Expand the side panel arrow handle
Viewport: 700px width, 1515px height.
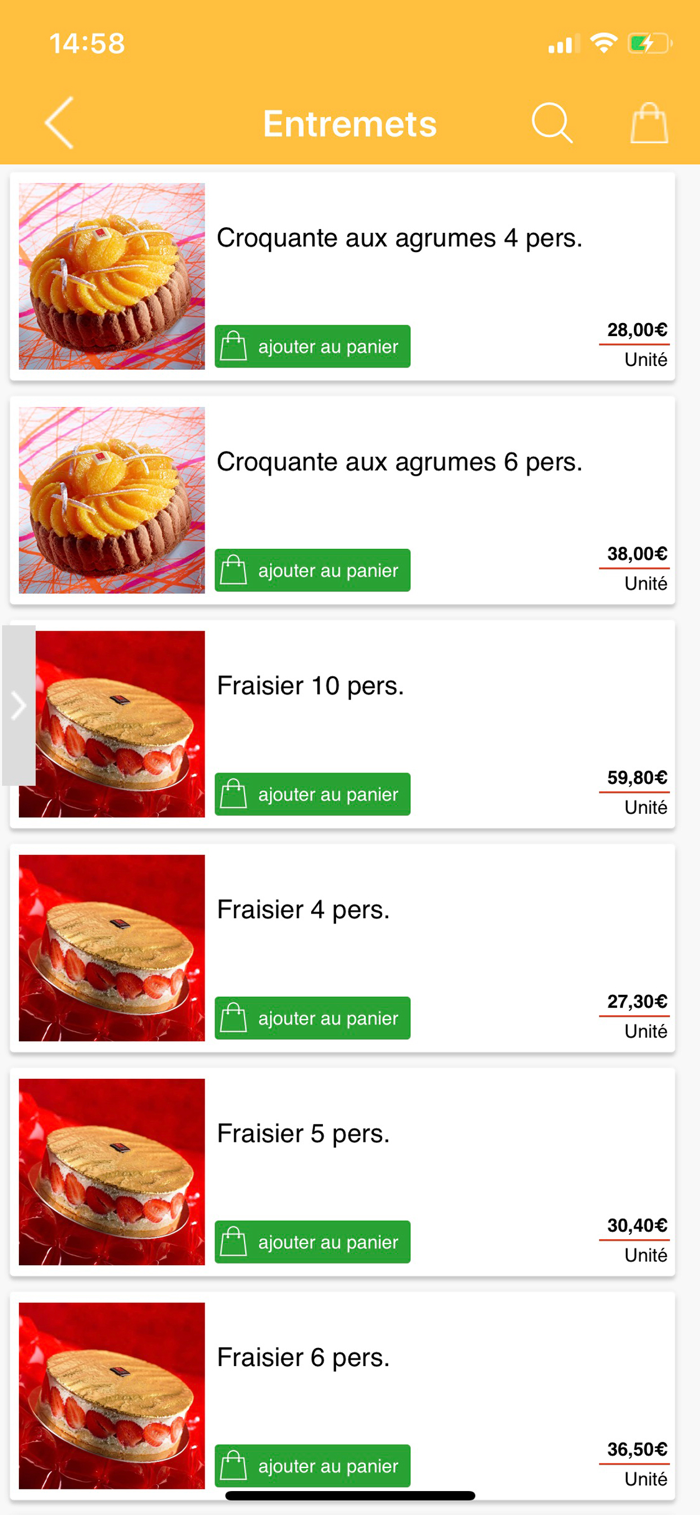coord(18,706)
